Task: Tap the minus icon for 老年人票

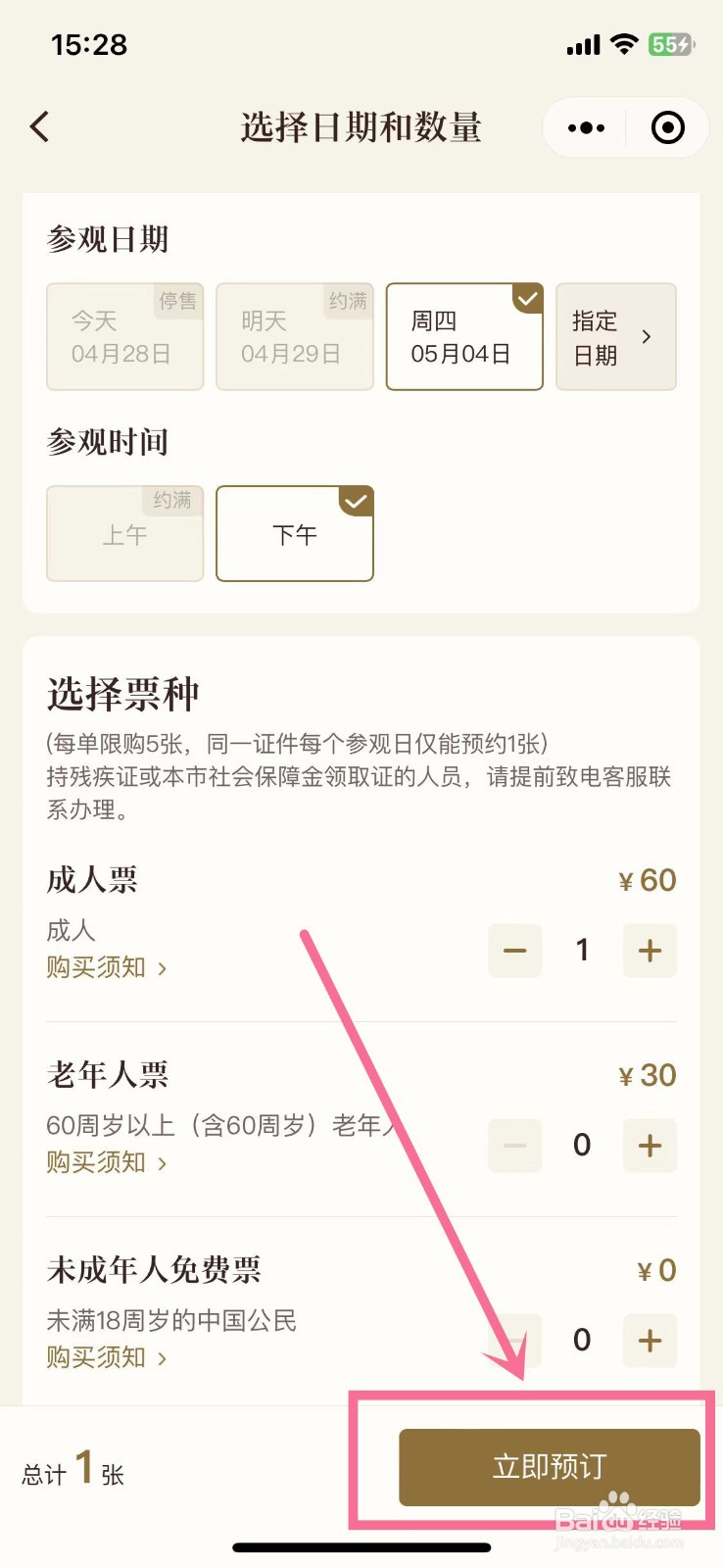Action: (x=514, y=1145)
